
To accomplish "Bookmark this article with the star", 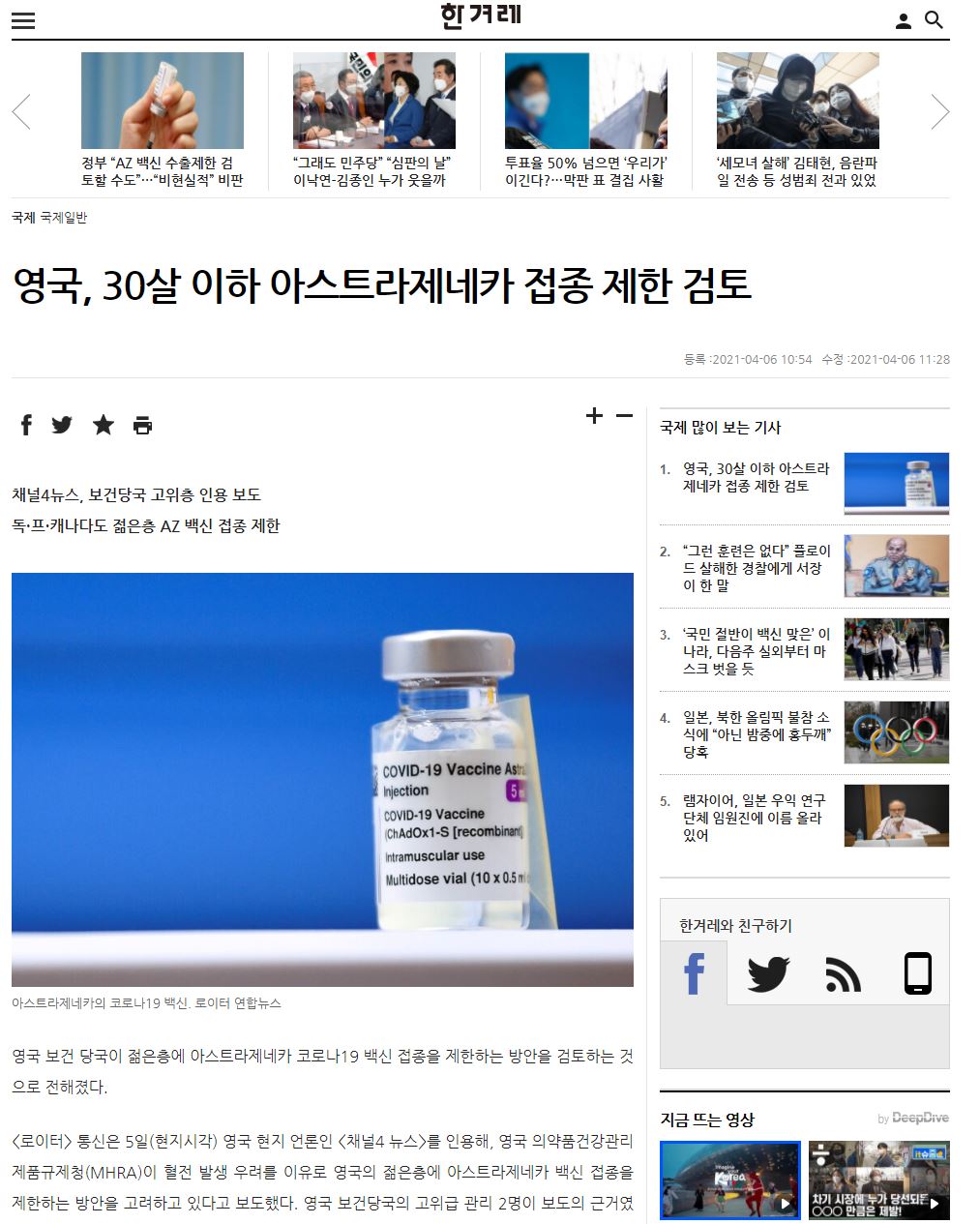I will coord(103,425).
